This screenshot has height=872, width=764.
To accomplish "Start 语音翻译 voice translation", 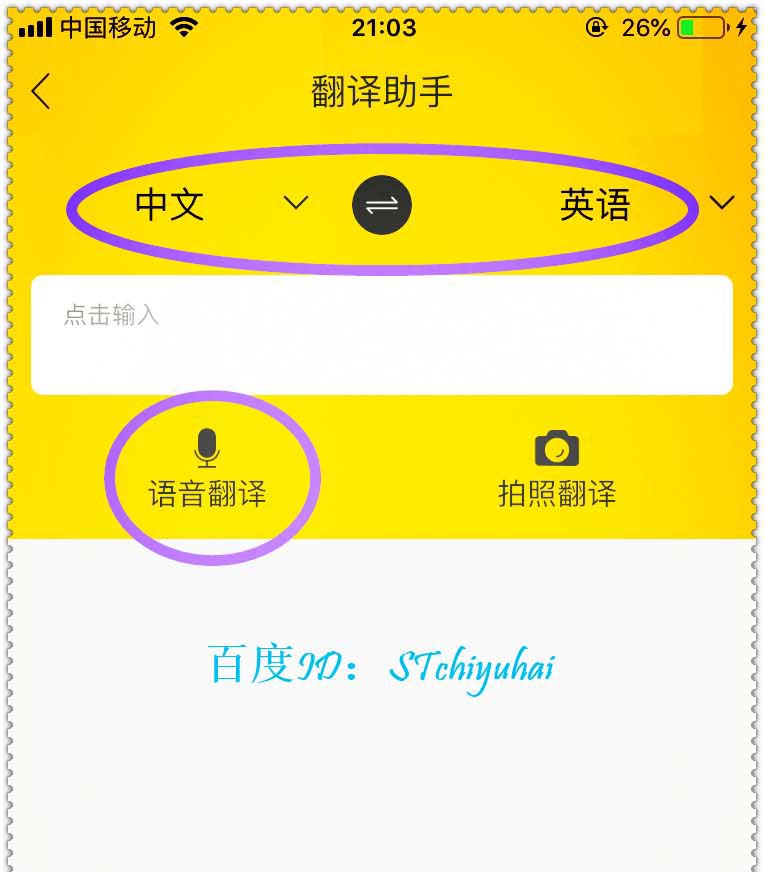I will (x=207, y=470).
